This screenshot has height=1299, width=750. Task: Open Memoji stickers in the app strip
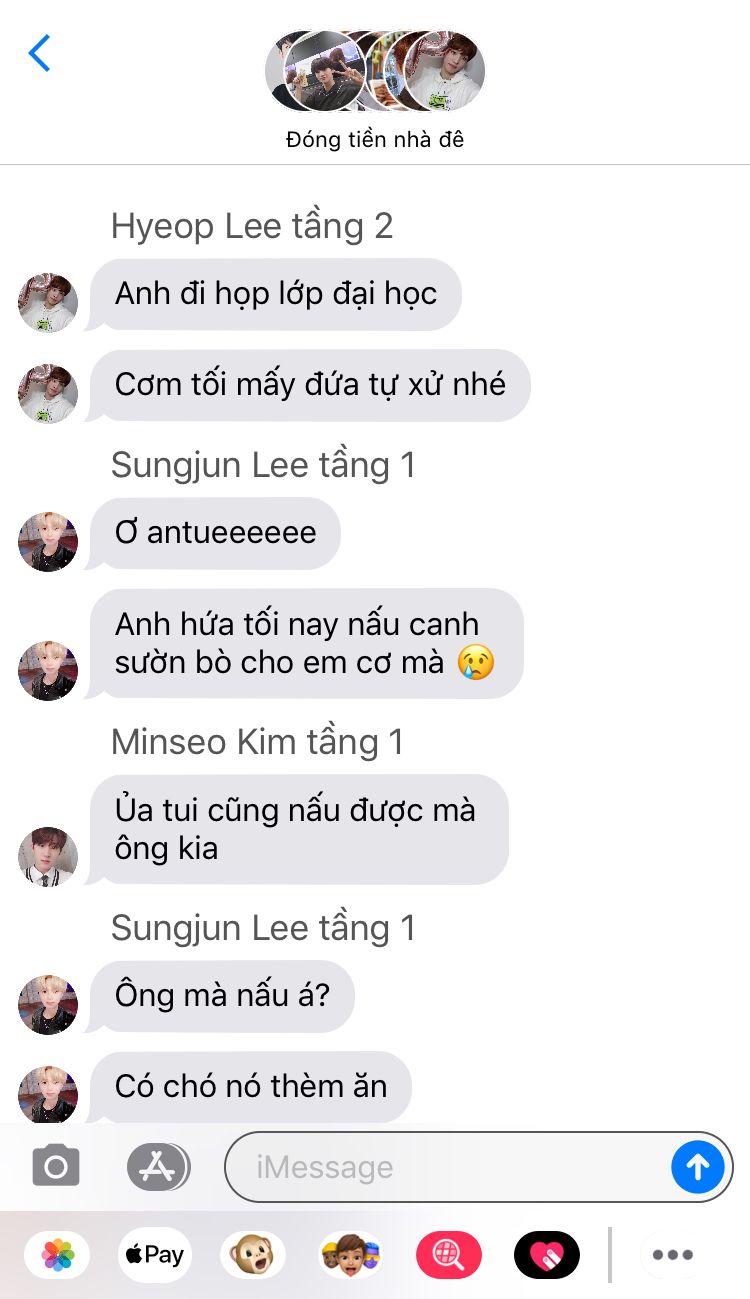click(350, 1255)
